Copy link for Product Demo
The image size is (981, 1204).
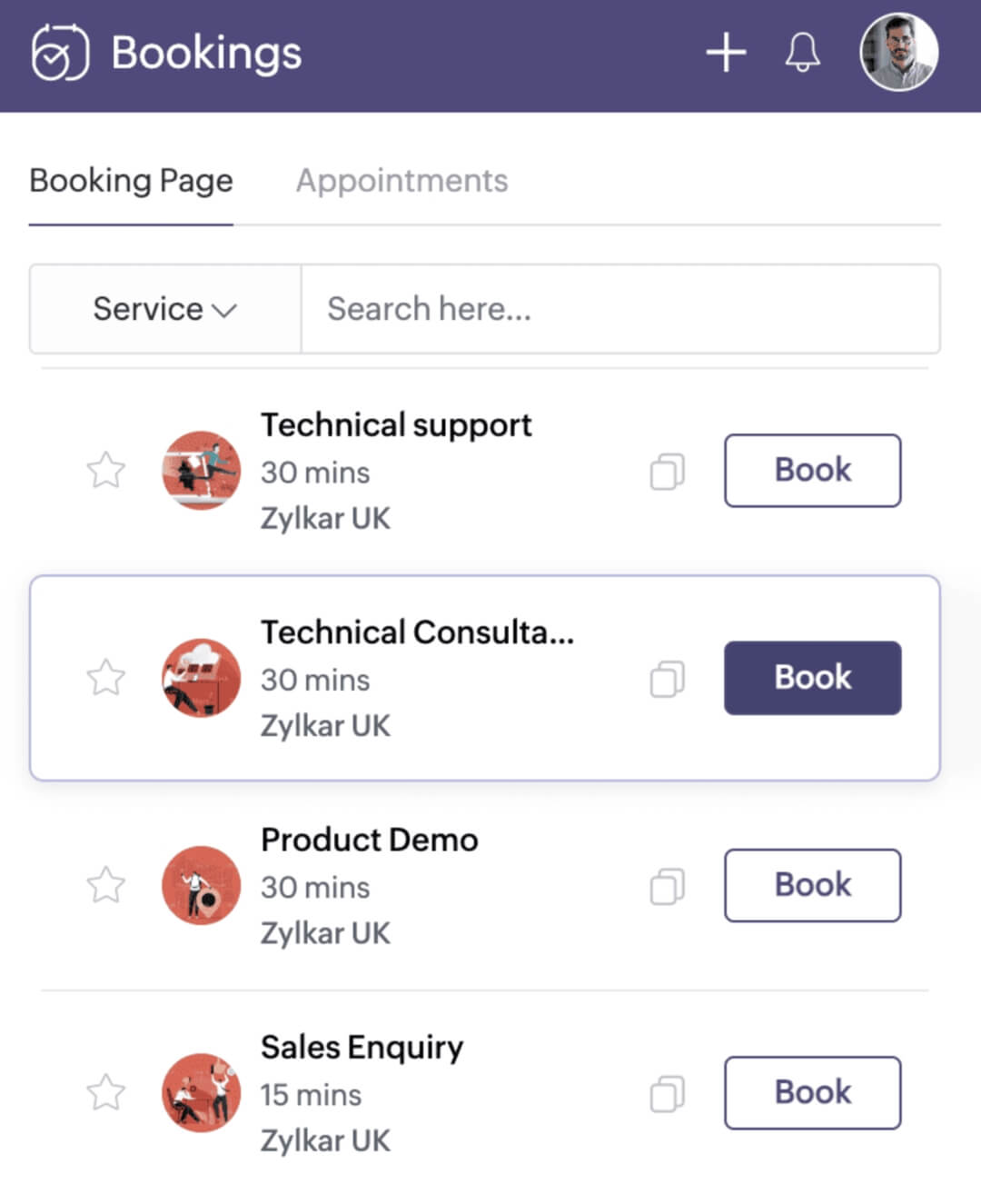(667, 886)
